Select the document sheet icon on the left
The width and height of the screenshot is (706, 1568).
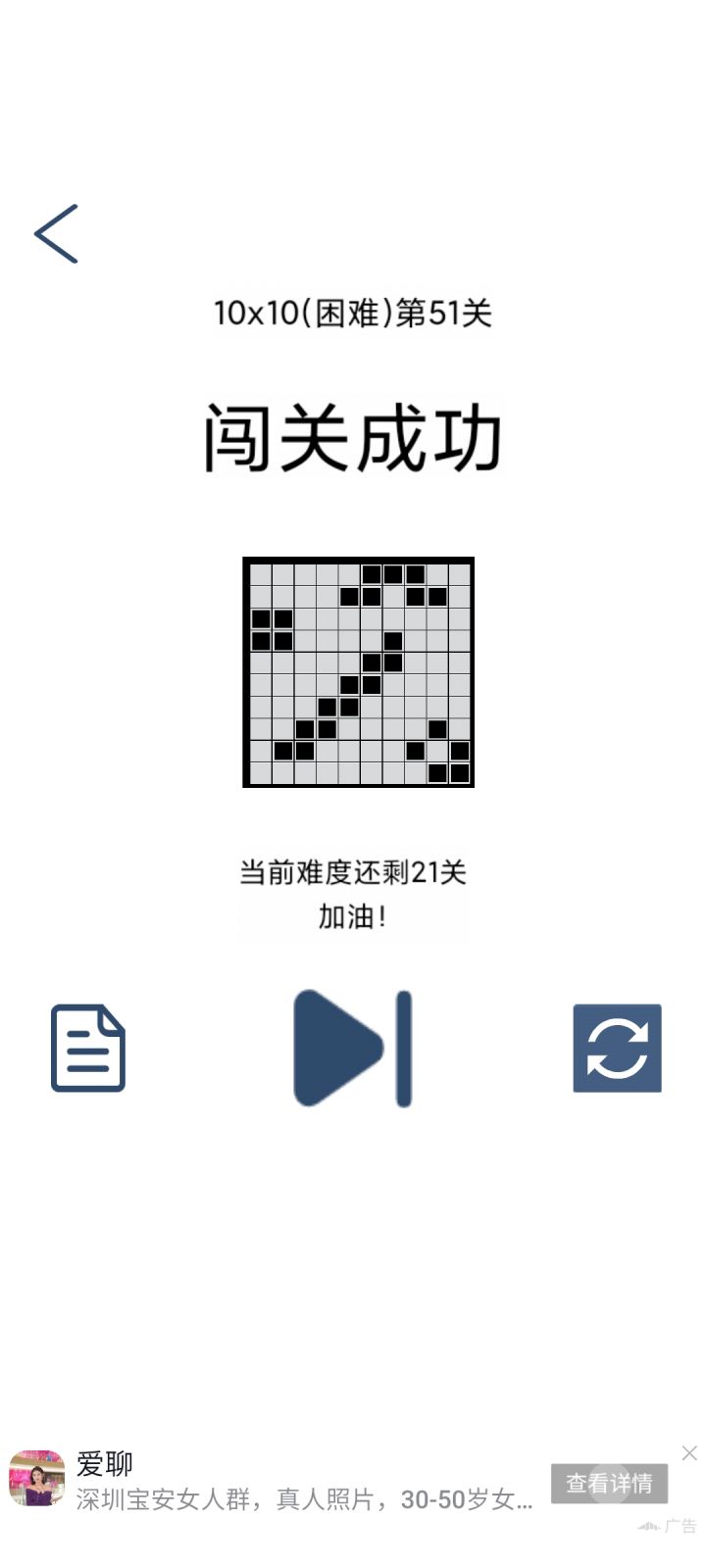point(87,1047)
